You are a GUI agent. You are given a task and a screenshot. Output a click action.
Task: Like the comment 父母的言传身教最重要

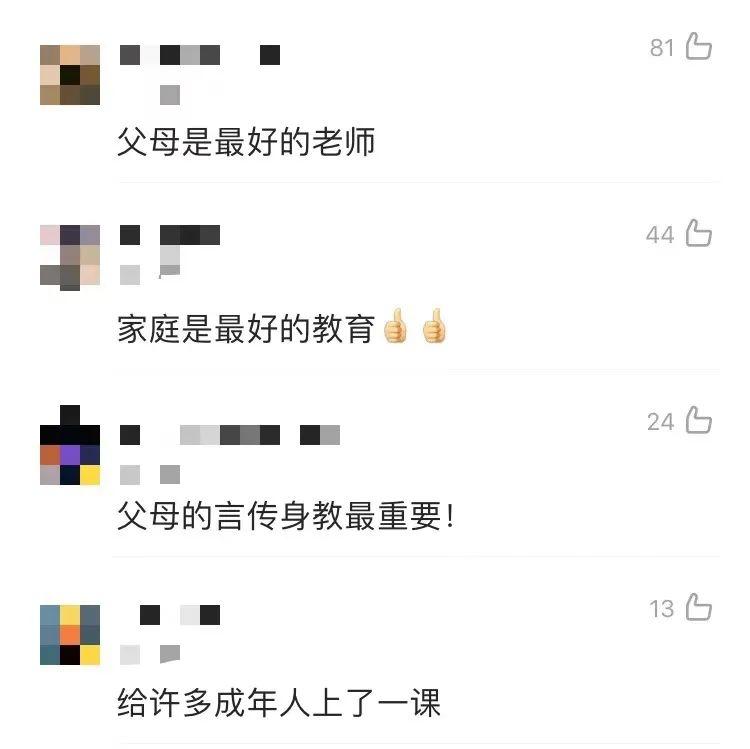[x=699, y=421]
